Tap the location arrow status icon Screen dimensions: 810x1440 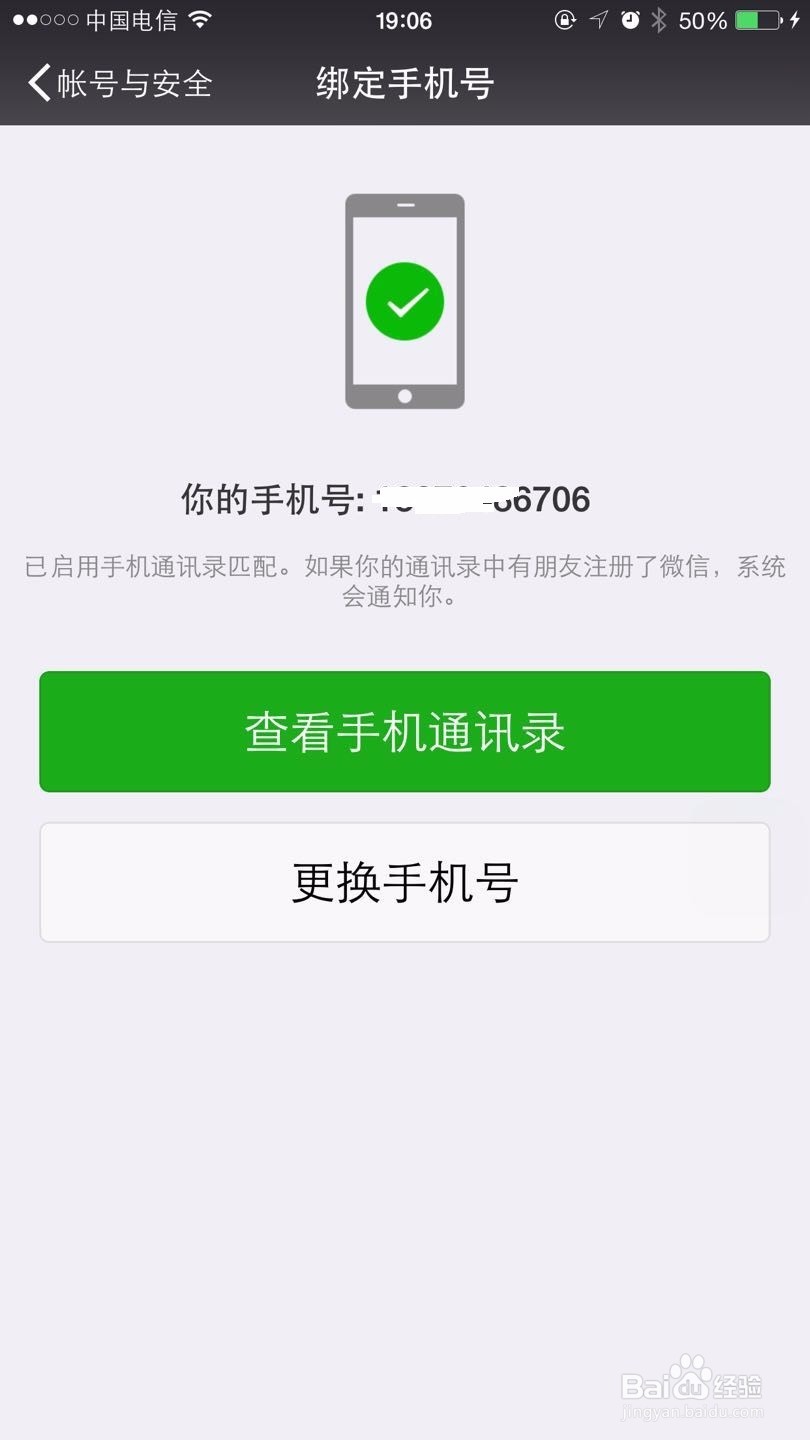[x=597, y=19]
